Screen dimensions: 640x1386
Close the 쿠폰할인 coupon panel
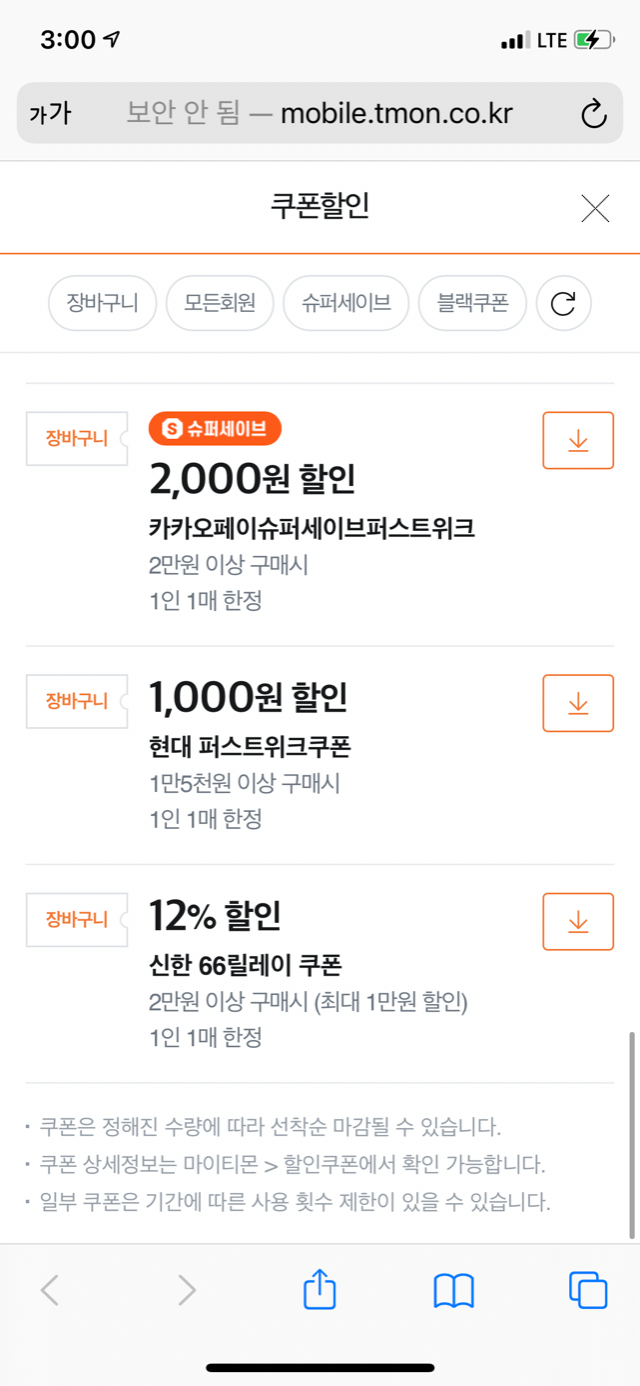coord(595,208)
